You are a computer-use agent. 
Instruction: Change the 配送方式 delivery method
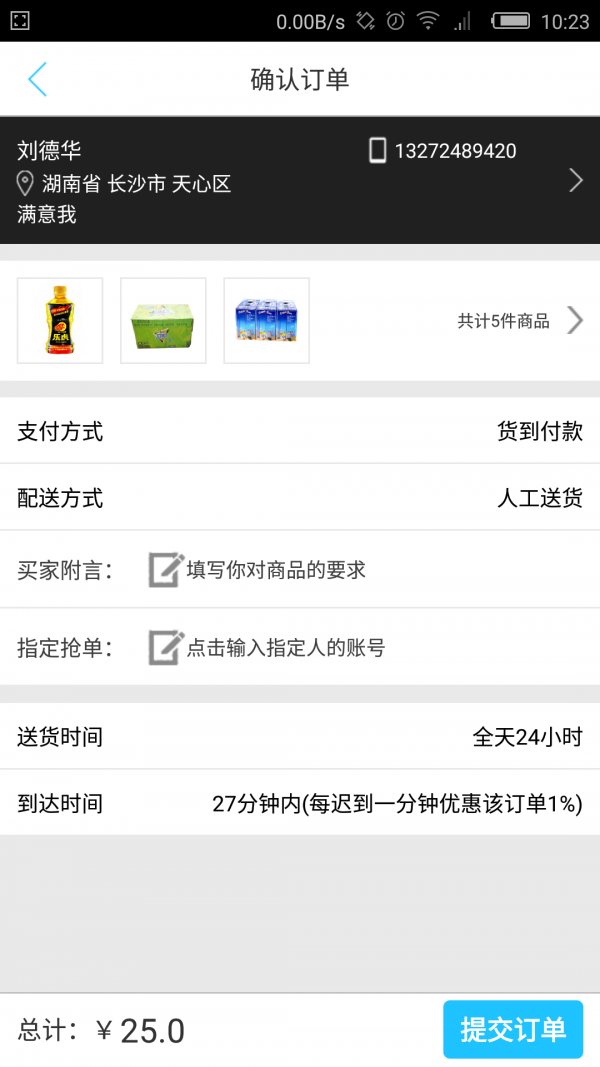pyautogui.click(x=300, y=497)
